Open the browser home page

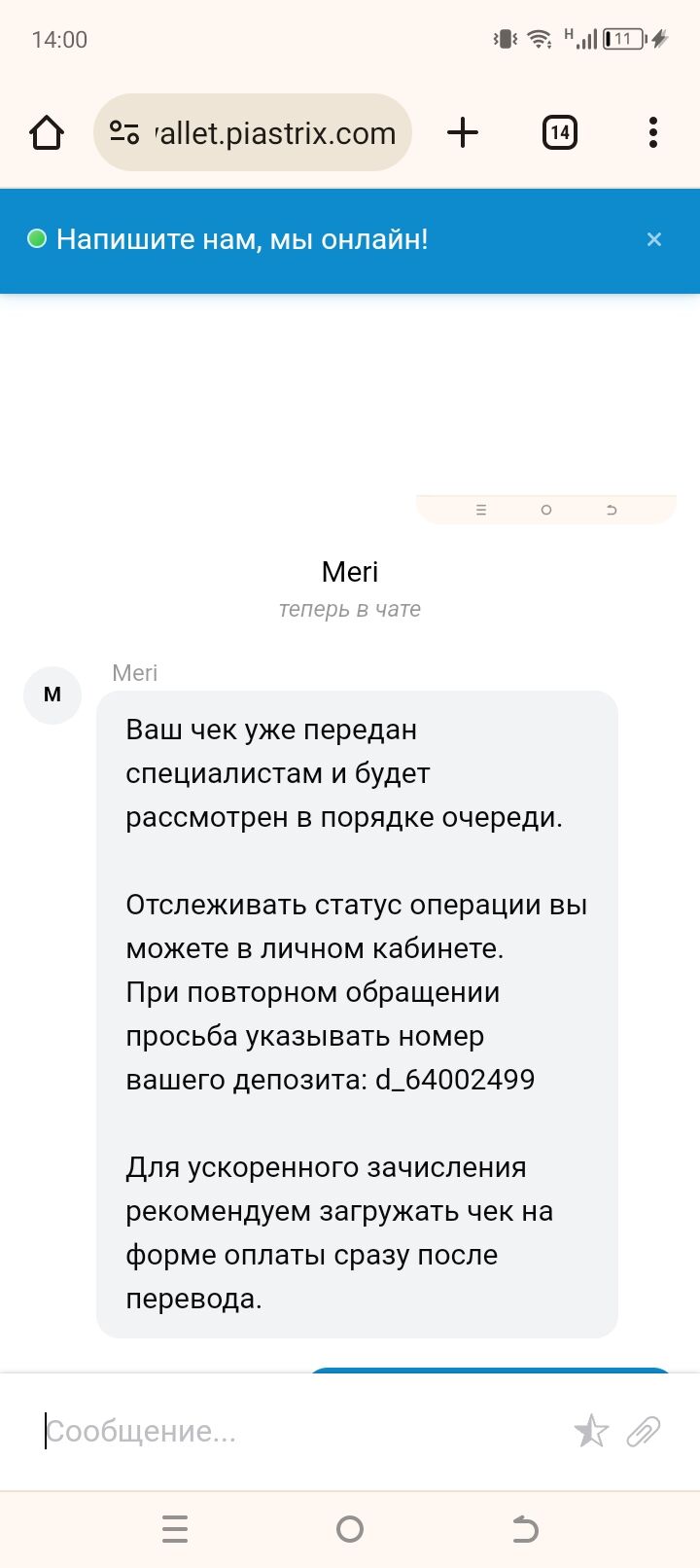pyautogui.click(x=47, y=132)
